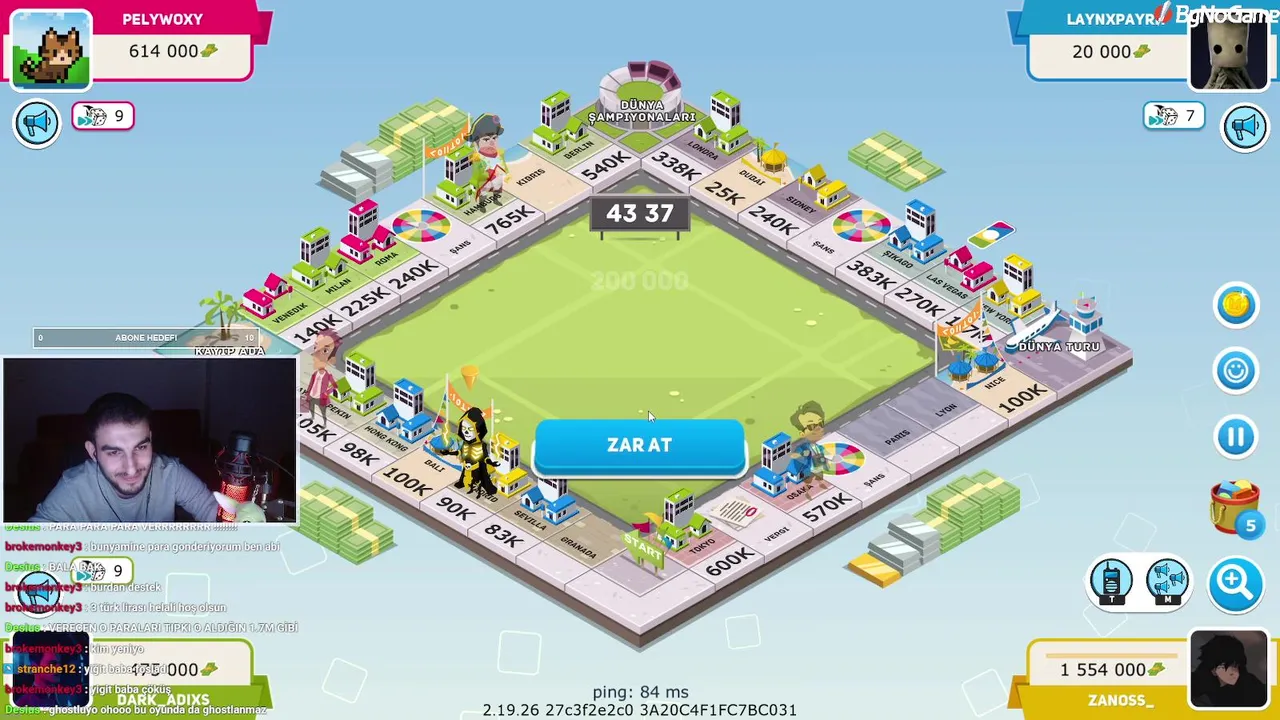Tap the megaphone beside the walkie-talkie

click(x=1167, y=581)
